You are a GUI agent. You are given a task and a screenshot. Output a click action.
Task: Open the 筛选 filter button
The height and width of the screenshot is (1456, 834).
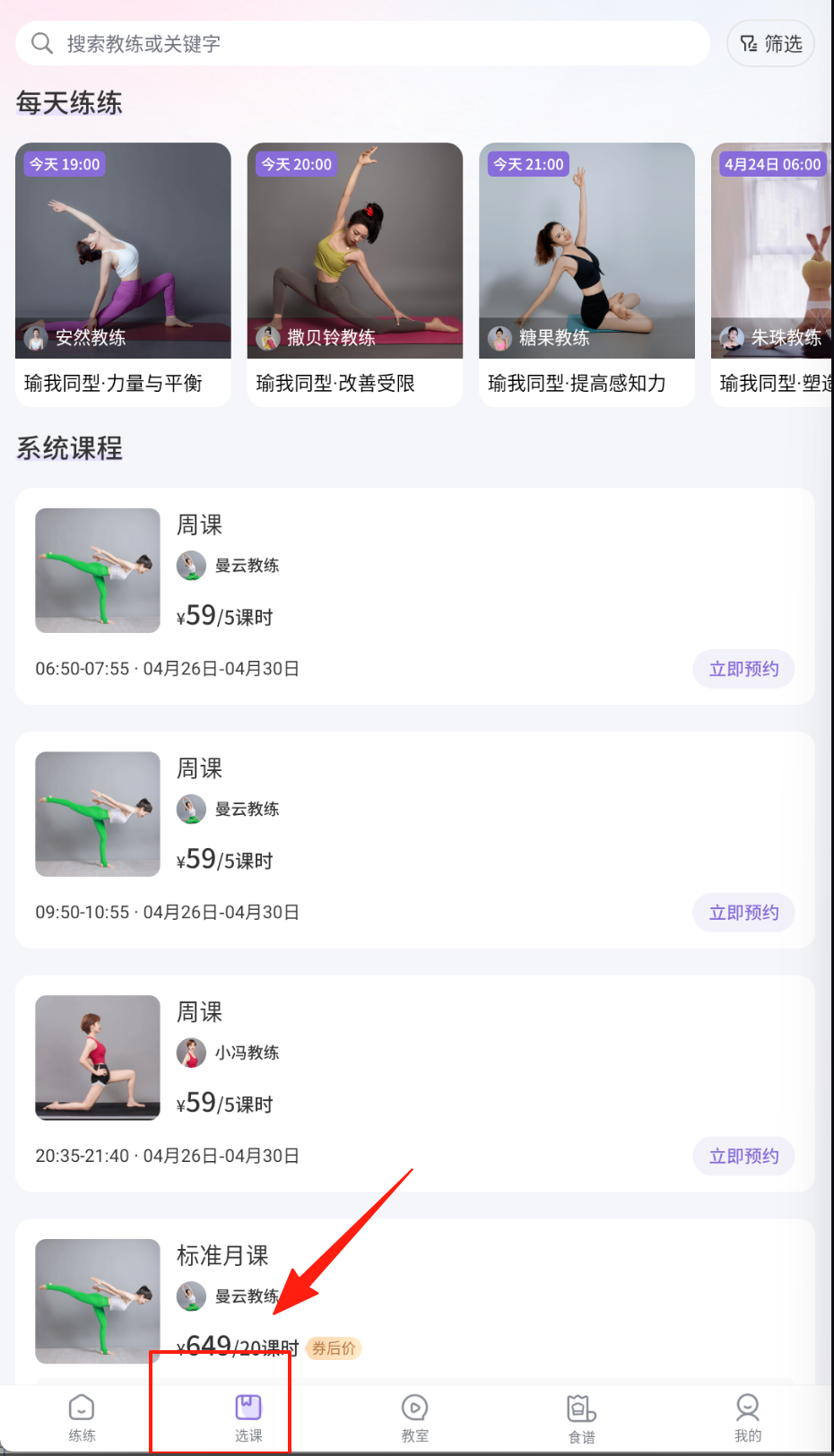pos(770,43)
